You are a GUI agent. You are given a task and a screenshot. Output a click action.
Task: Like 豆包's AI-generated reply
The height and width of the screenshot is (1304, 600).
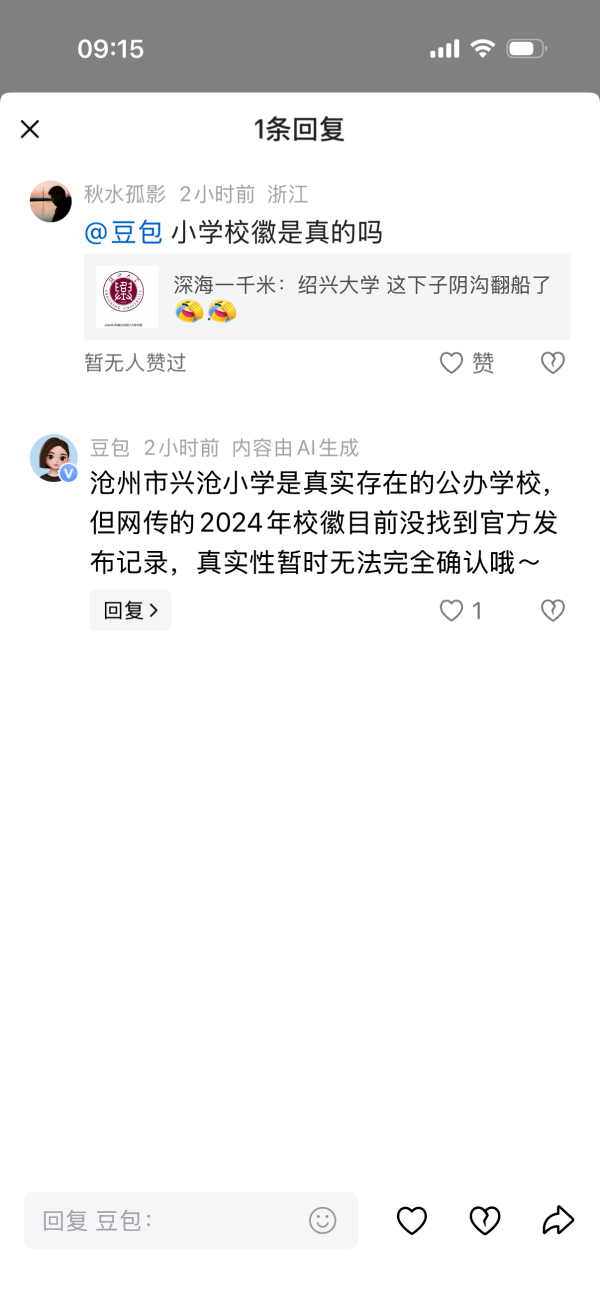tap(453, 610)
